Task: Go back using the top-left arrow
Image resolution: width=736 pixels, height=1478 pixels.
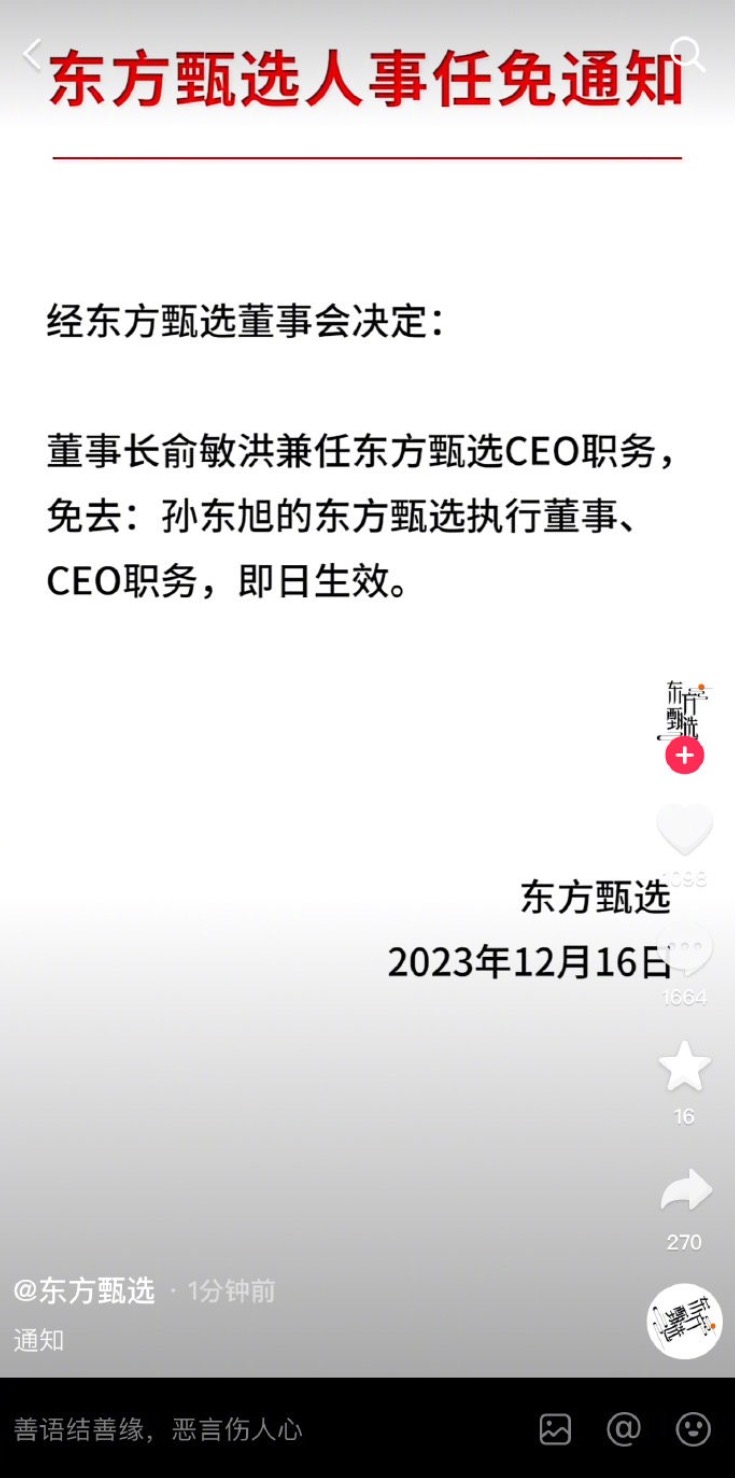Action: [33, 55]
